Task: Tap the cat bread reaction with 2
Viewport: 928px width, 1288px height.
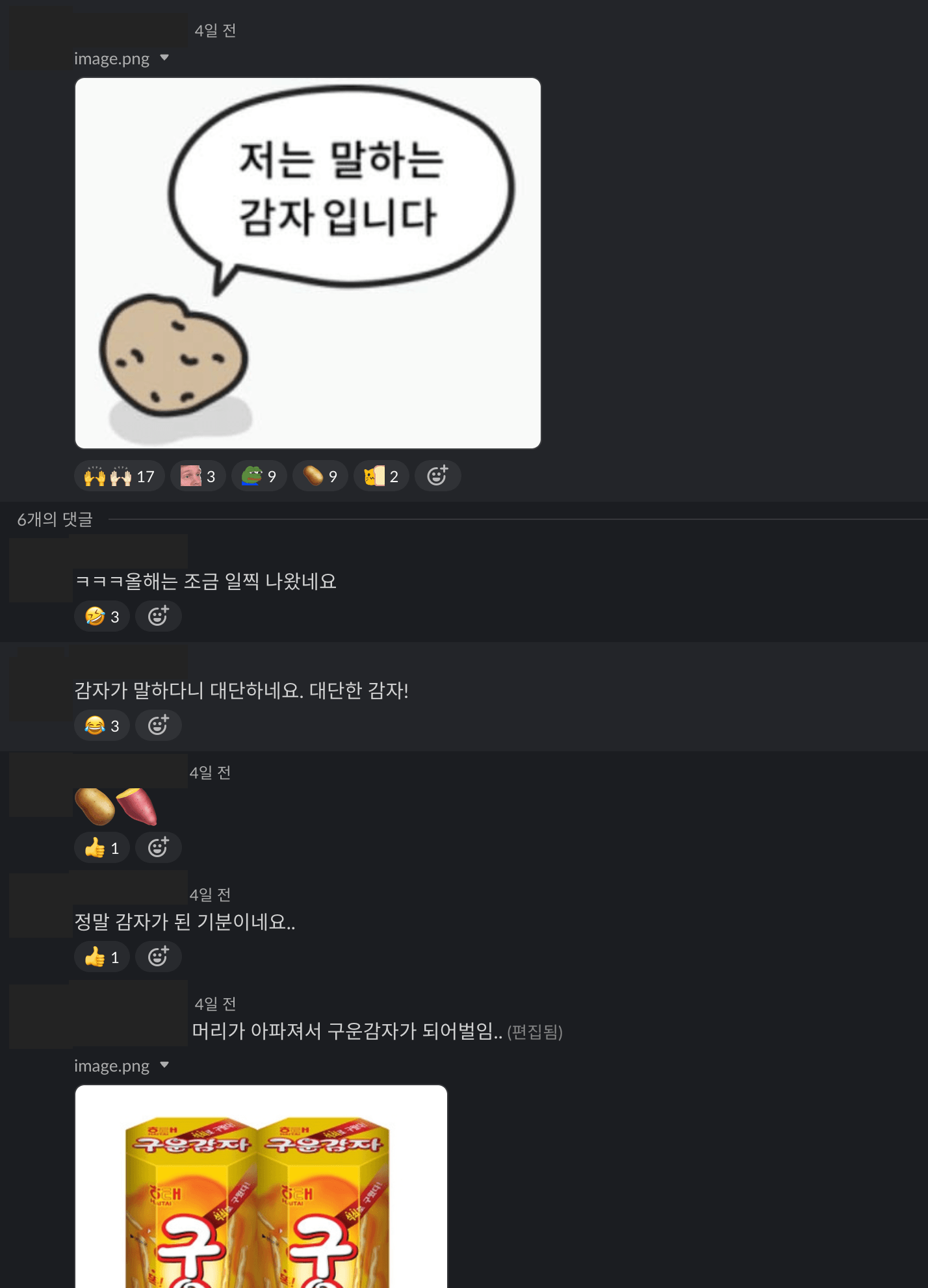Action: click(x=381, y=476)
